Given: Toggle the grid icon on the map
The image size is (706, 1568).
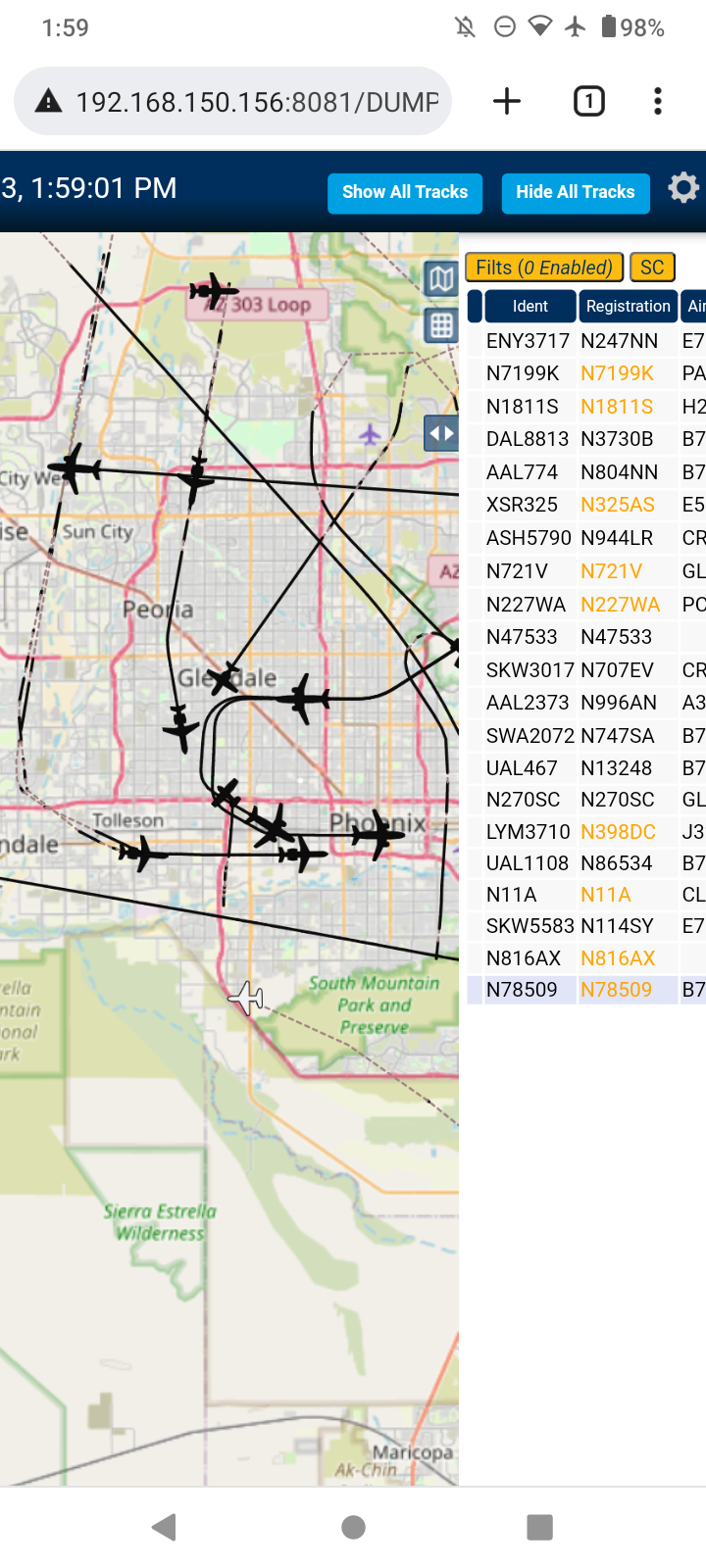Looking at the screenshot, I should [441, 325].
